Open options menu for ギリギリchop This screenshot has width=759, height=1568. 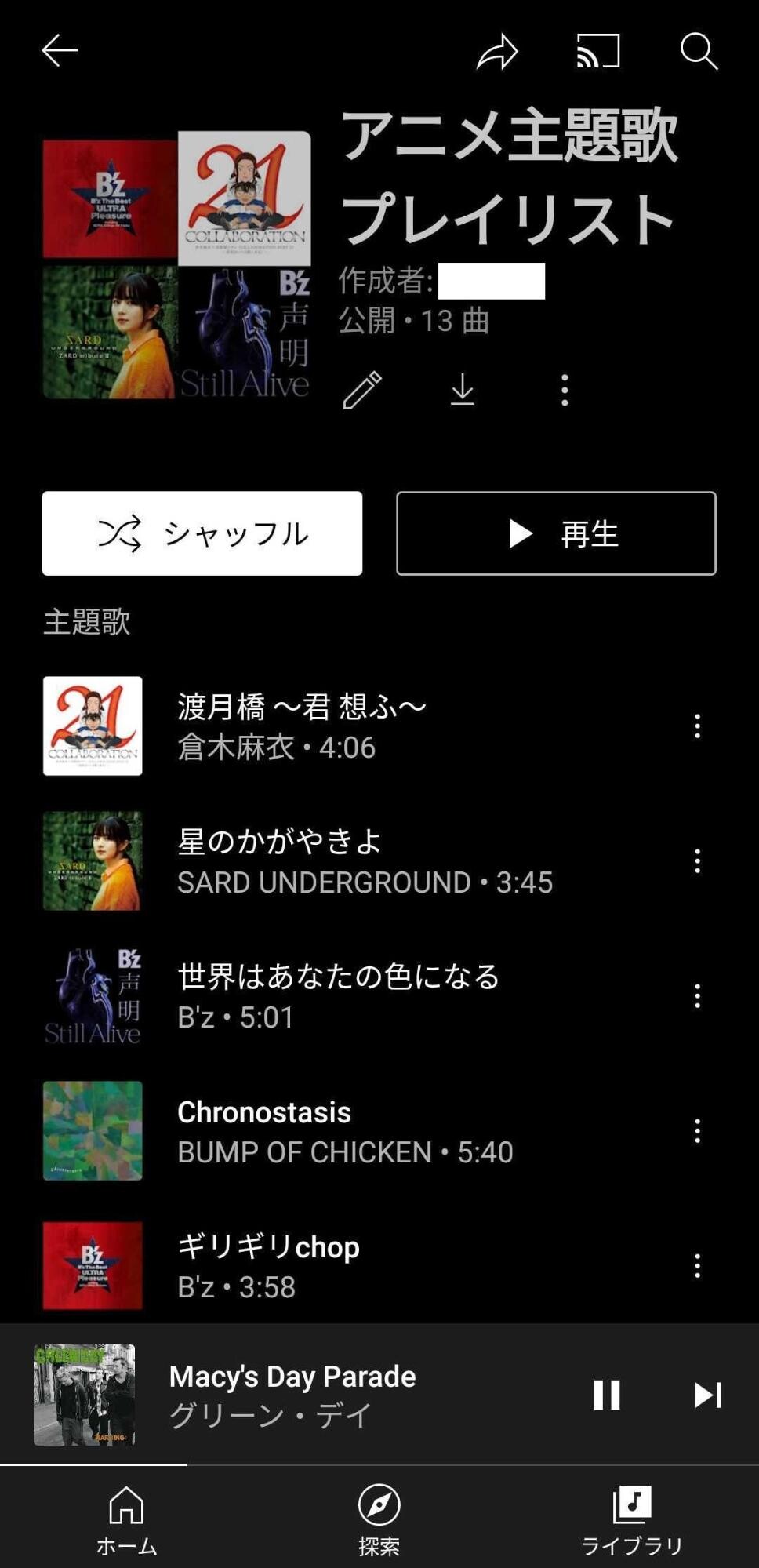coord(699,1264)
